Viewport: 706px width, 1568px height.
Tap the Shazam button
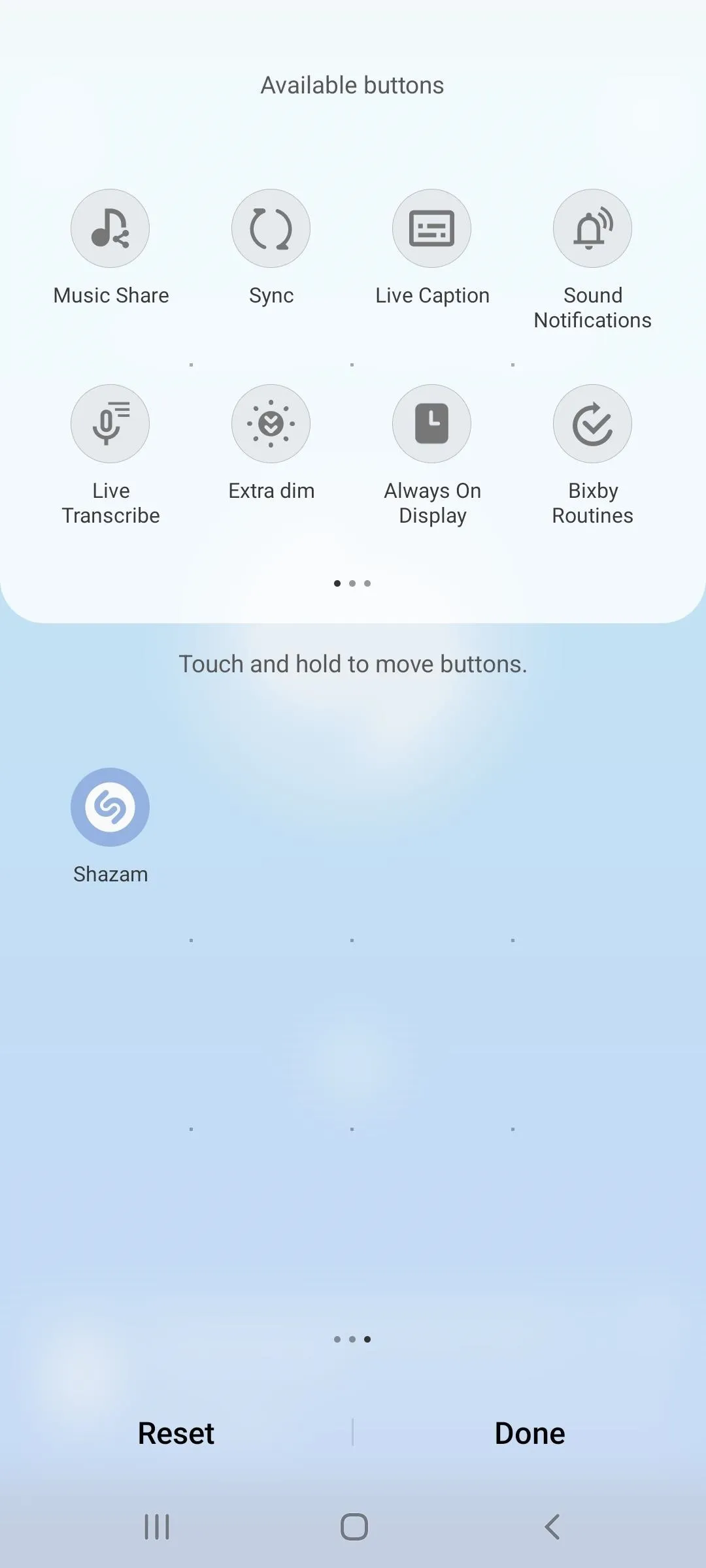pyautogui.click(x=110, y=807)
